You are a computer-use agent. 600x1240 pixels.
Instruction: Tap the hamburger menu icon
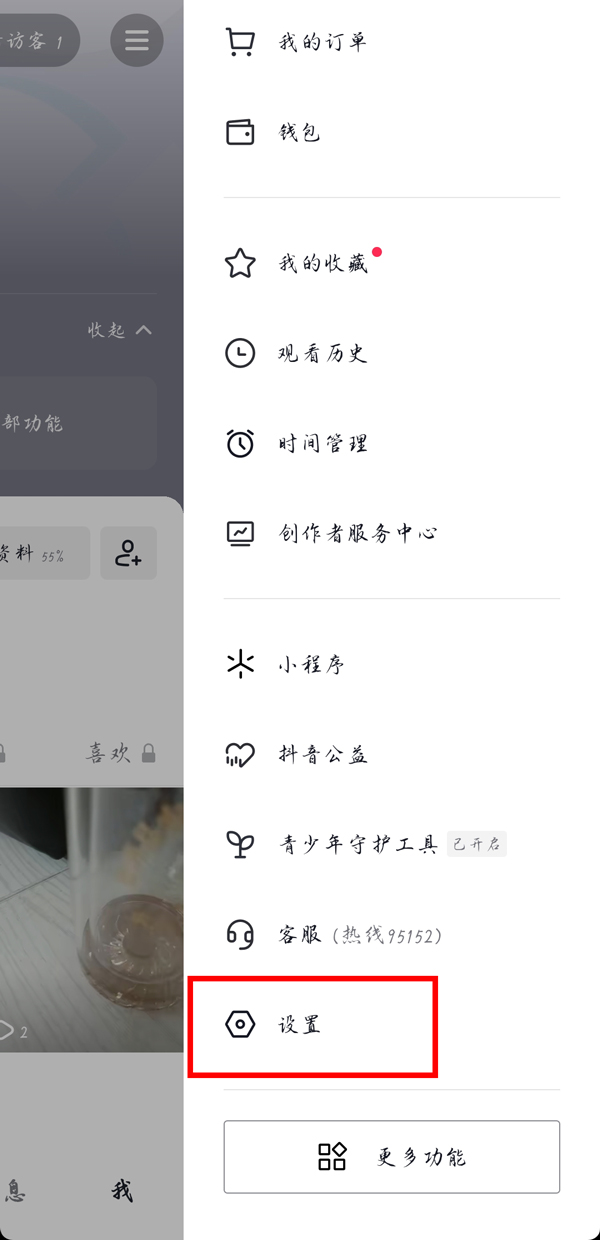tap(137, 41)
